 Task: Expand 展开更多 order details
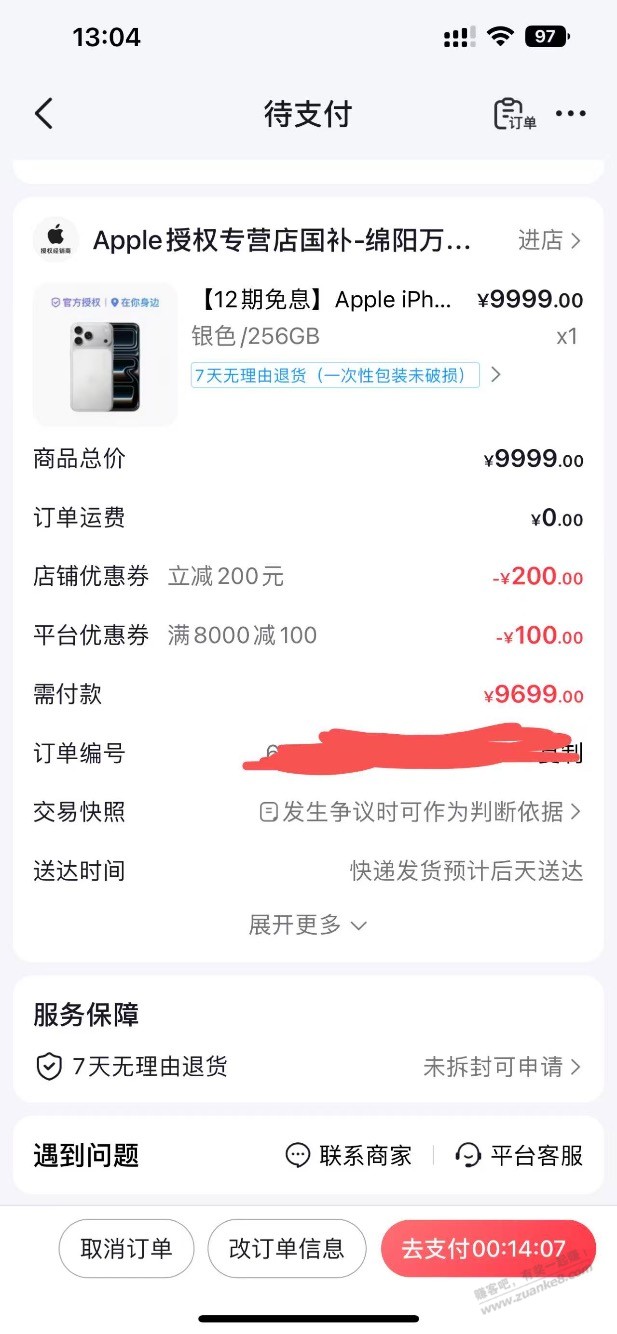click(x=307, y=925)
